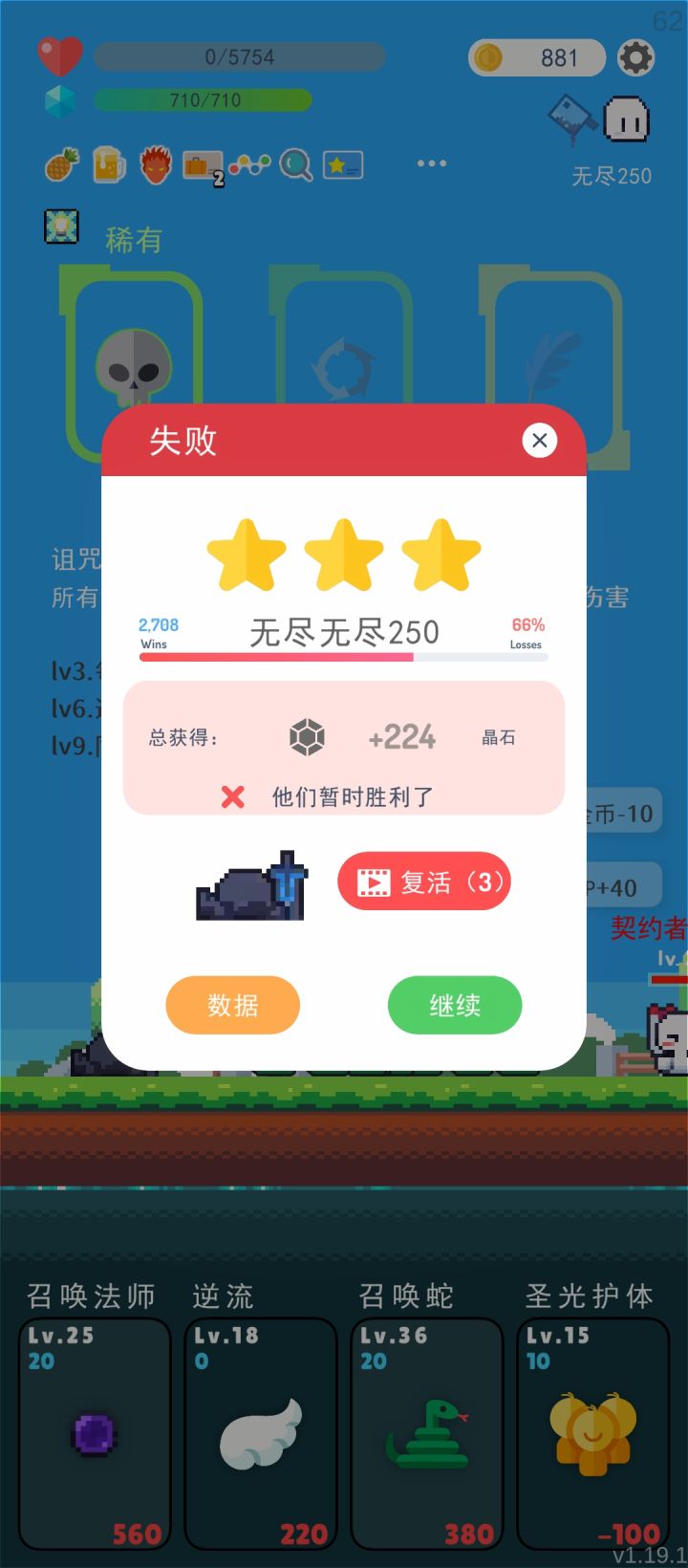This screenshot has width=688, height=1568.
Task: Click the 无尽250 character head icon
Action: click(627, 120)
